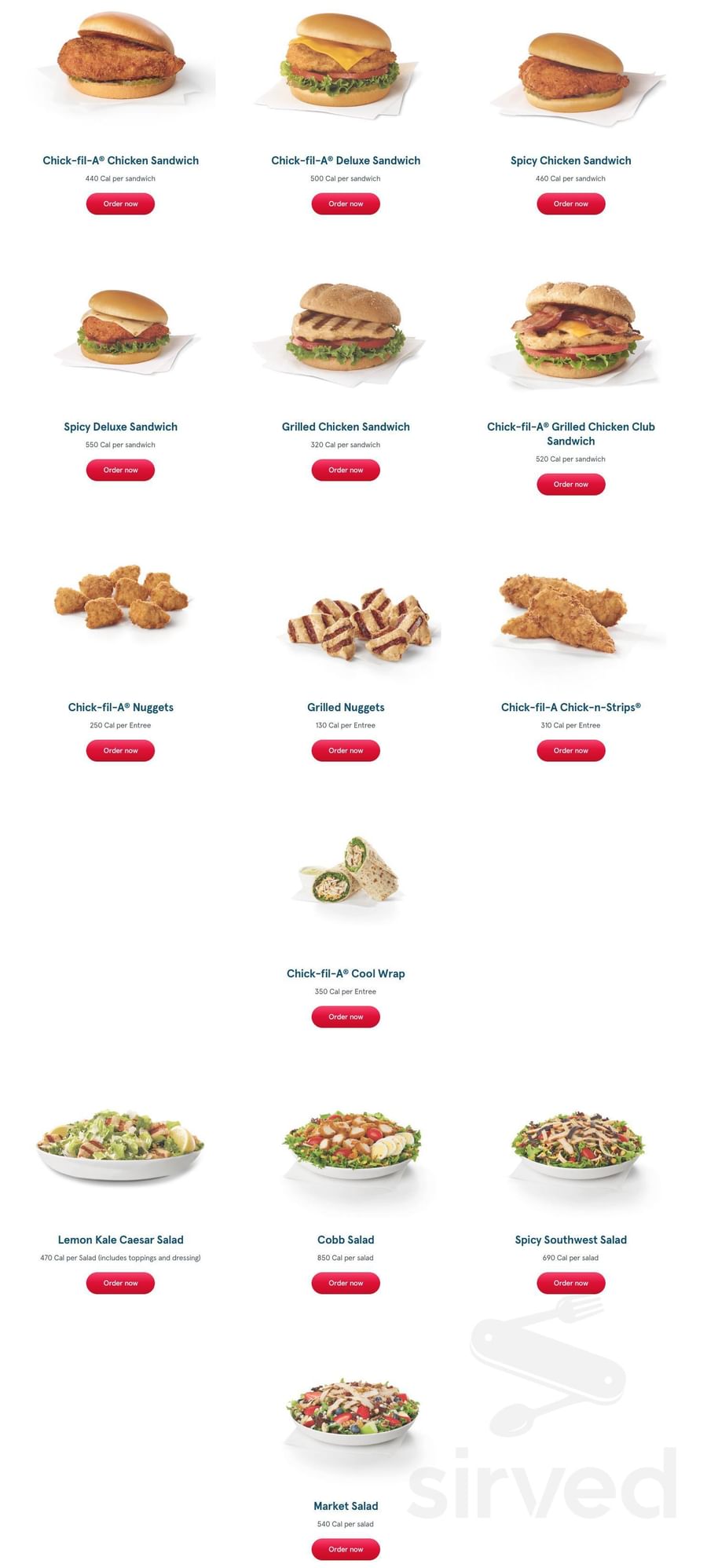Order the Chick-fil-A Cool Wrap

tap(346, 1017)
